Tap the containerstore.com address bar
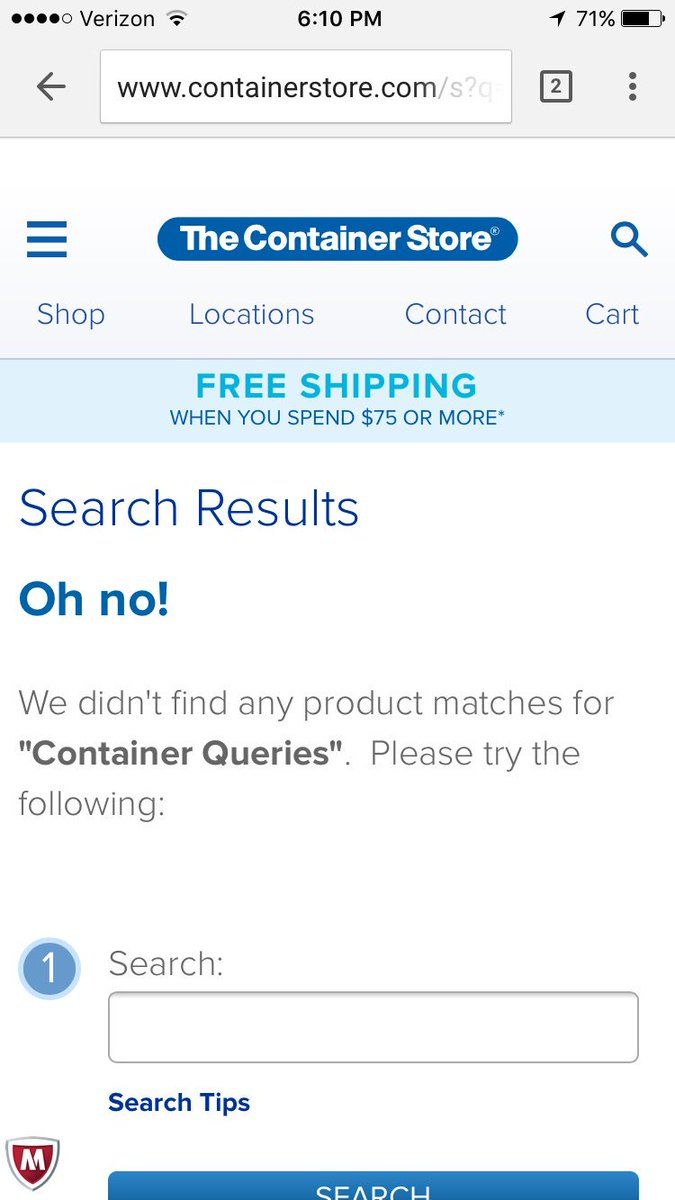Image resolution: width=675 pixels, height=1200 pixels. click(306, 87)
